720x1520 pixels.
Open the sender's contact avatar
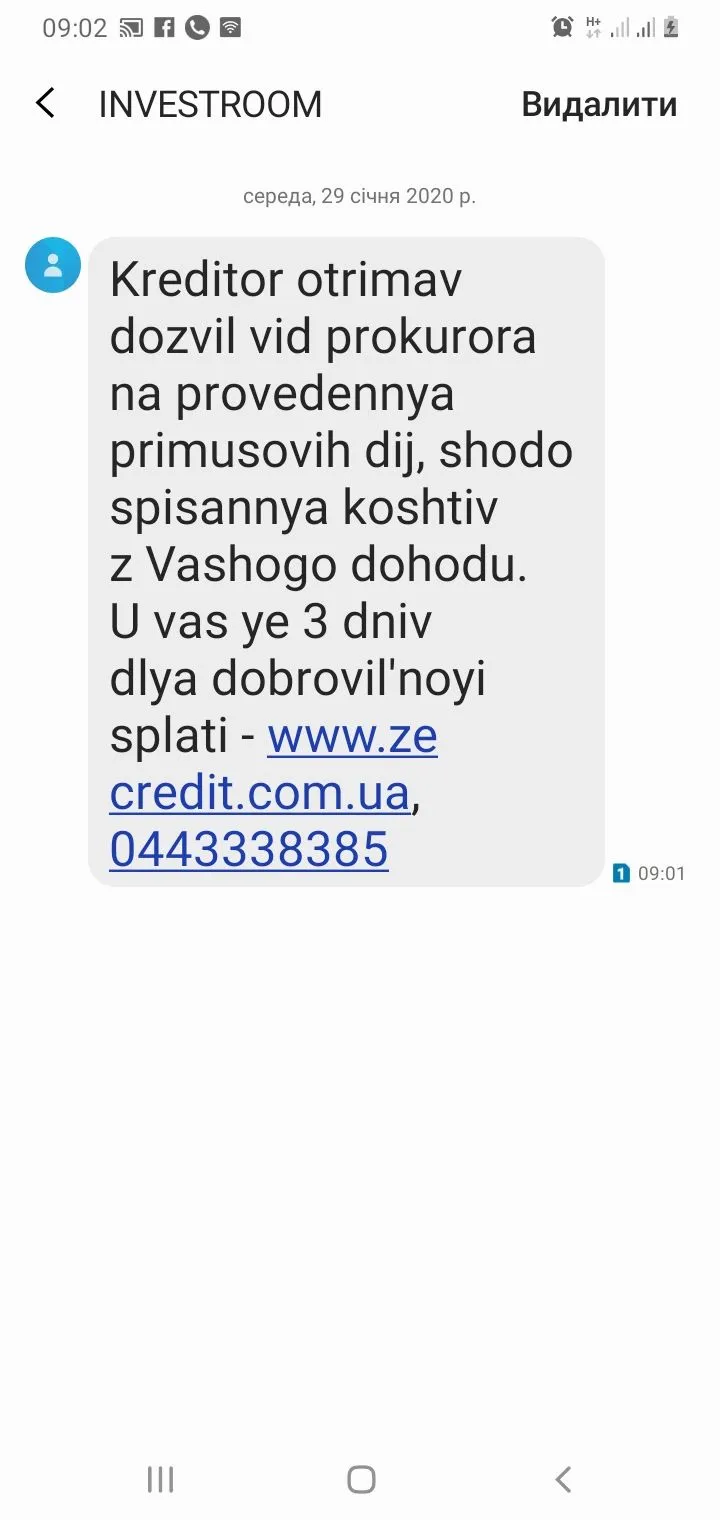[53, 265]
